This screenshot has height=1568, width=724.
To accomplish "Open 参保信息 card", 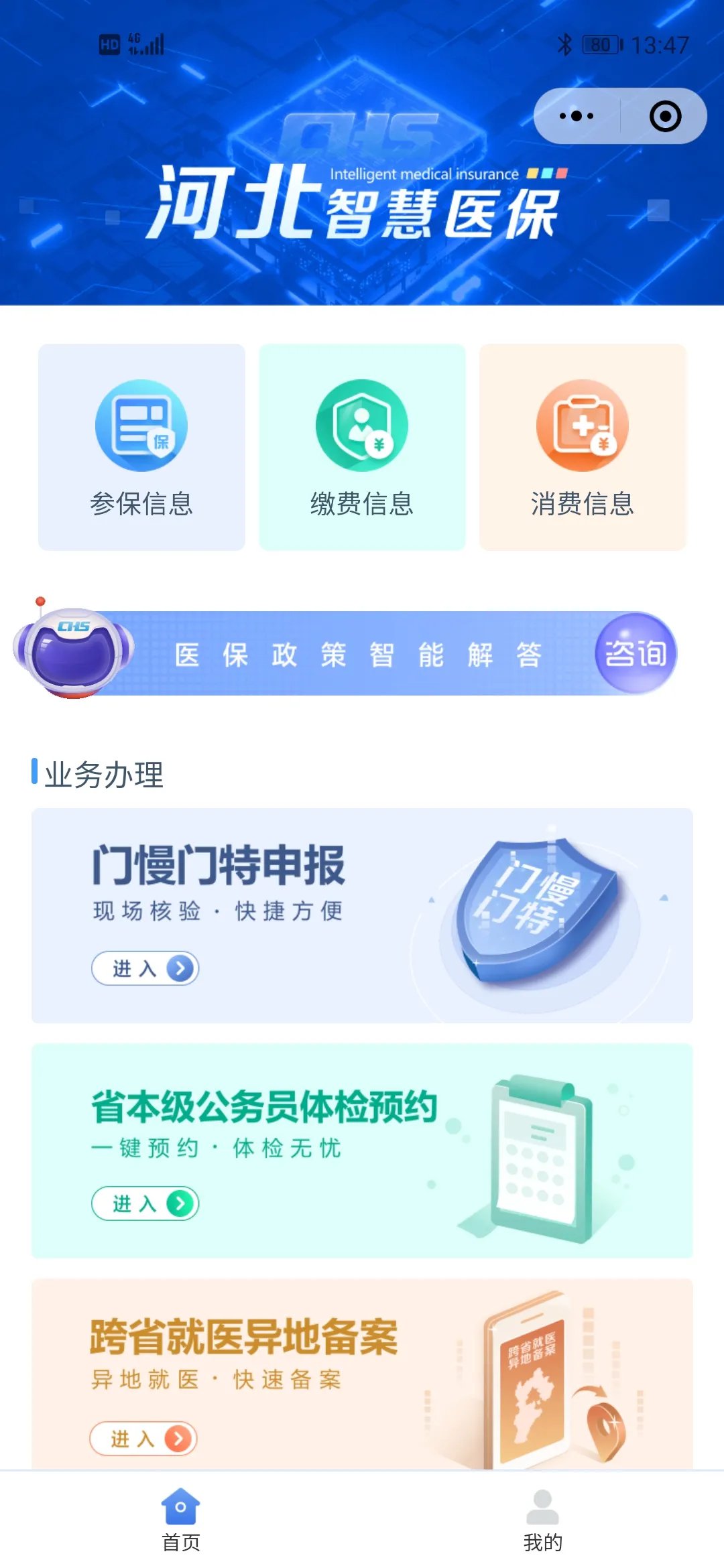I will coord(141,447).
